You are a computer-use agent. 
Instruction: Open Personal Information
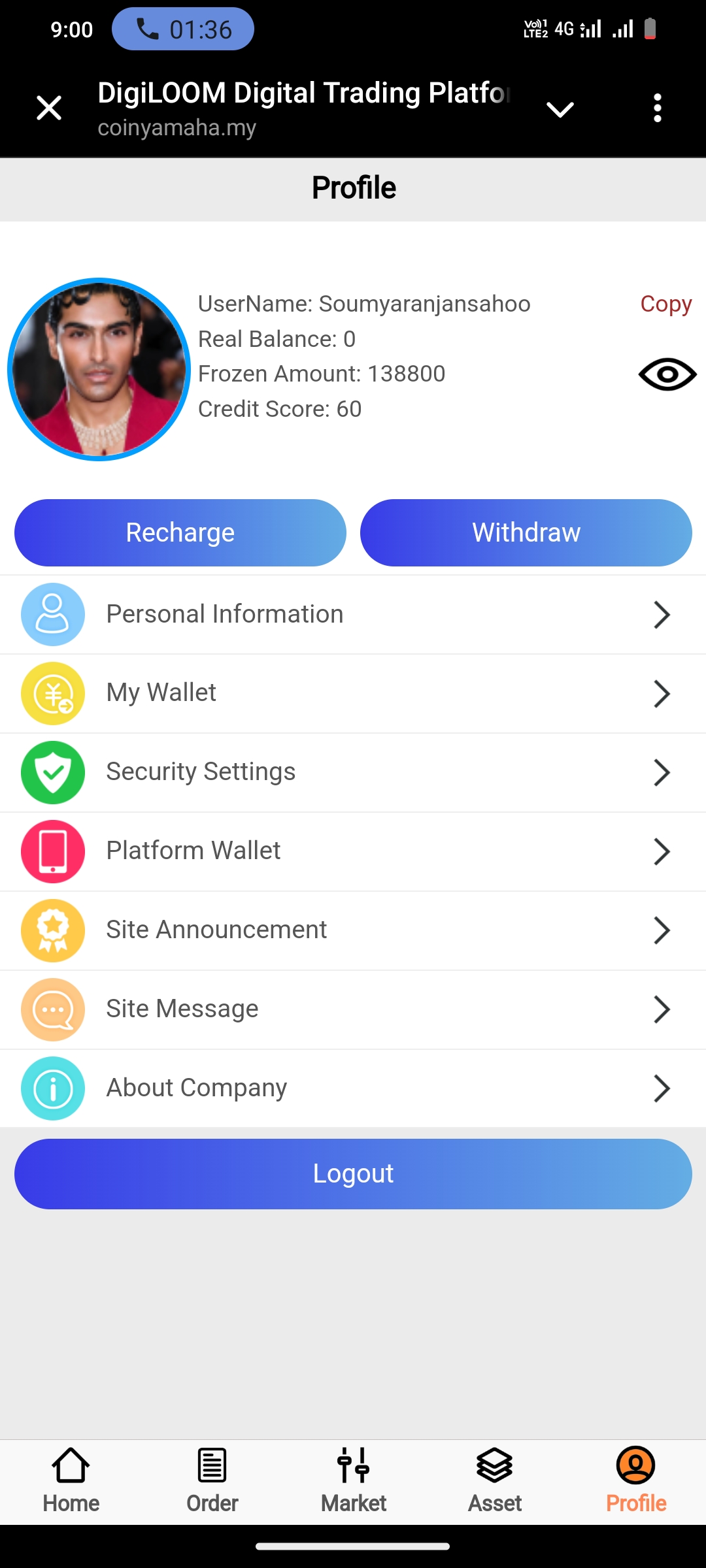[353, 615]
